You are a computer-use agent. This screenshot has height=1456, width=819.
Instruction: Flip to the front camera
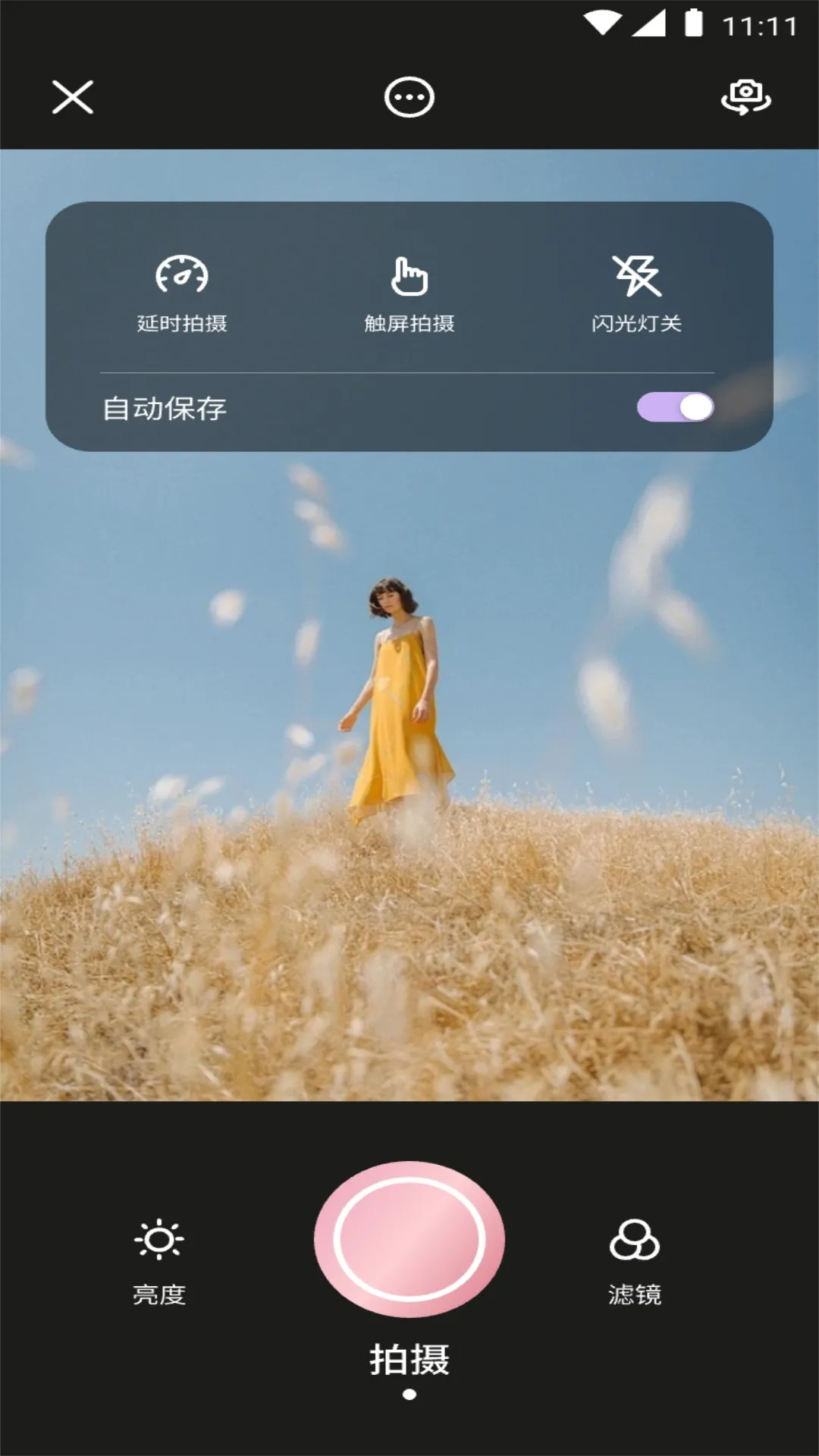[x=745, y=96]
